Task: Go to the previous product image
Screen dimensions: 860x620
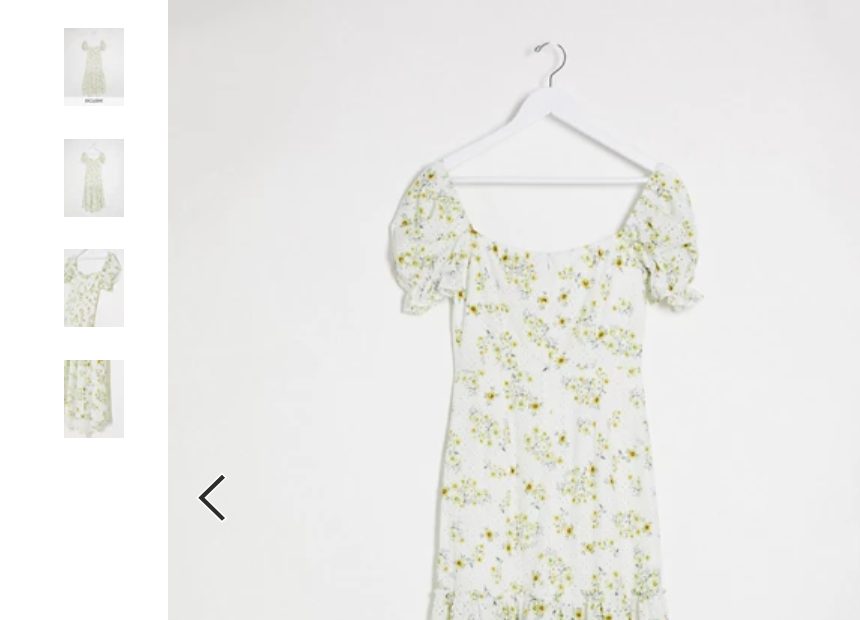Action: (212, 498)
